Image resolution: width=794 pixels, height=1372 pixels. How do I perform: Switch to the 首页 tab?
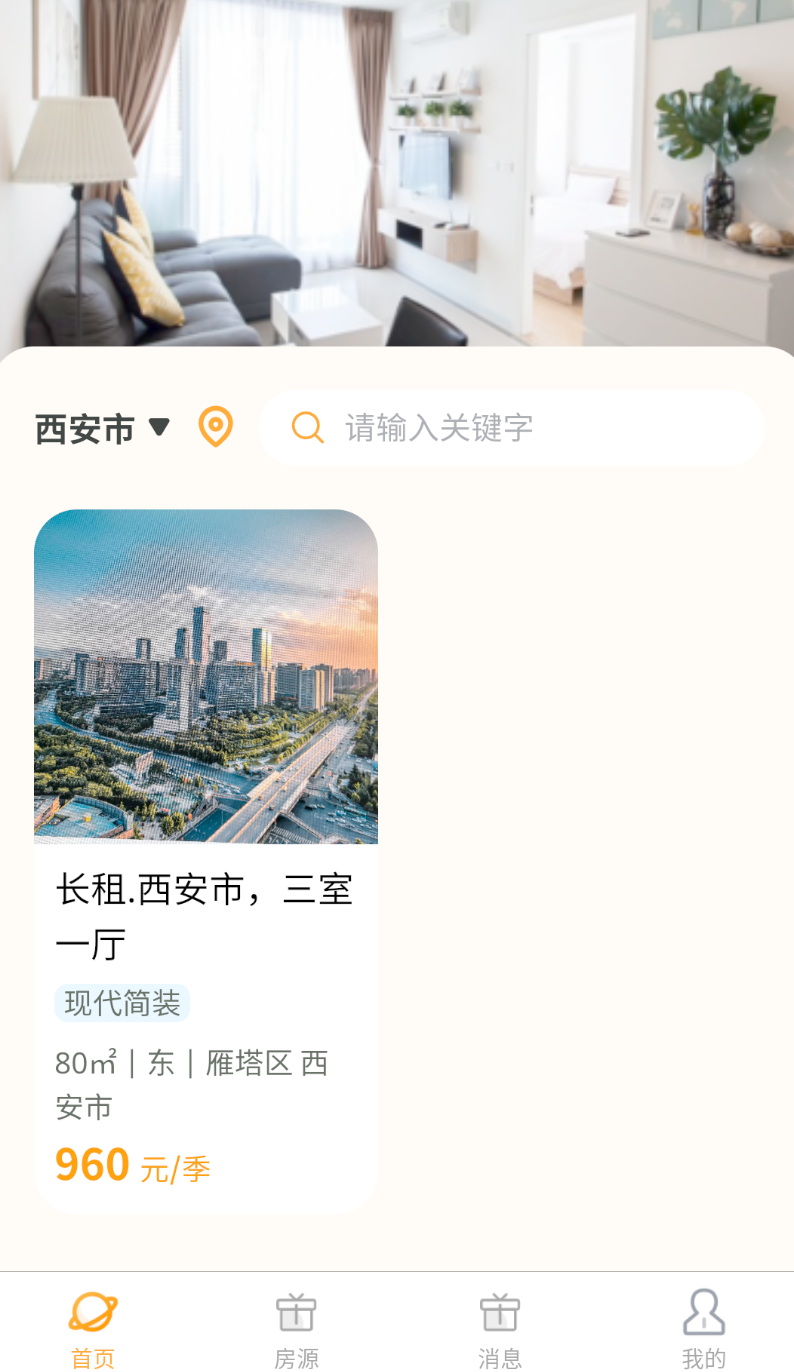(93, 1326)
